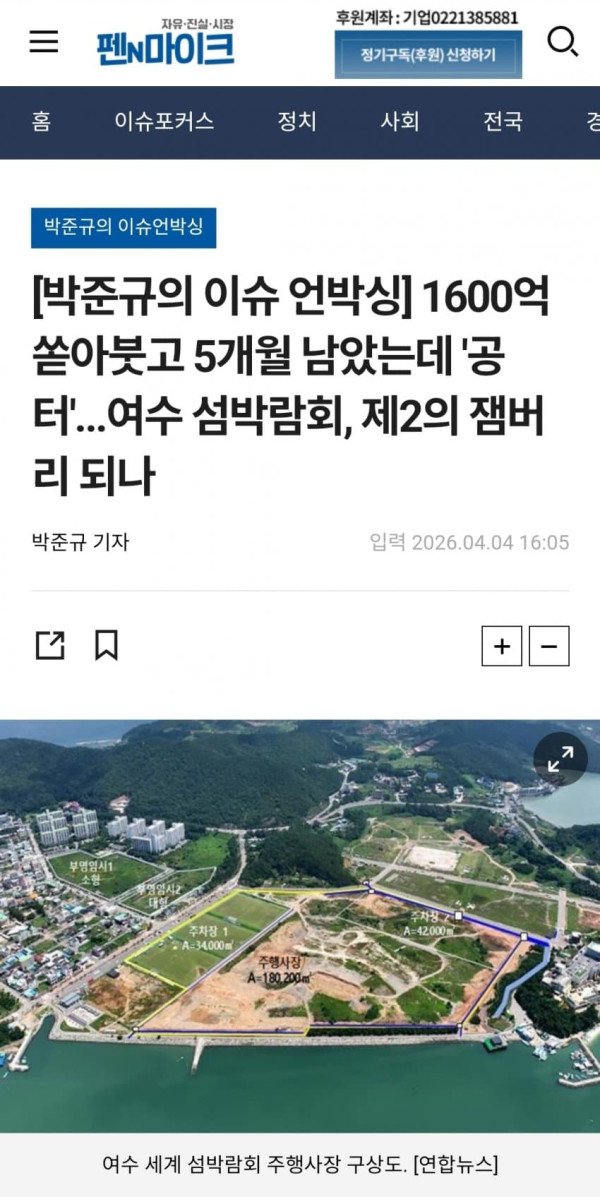Decrease the font size with minus

point(549,647)
